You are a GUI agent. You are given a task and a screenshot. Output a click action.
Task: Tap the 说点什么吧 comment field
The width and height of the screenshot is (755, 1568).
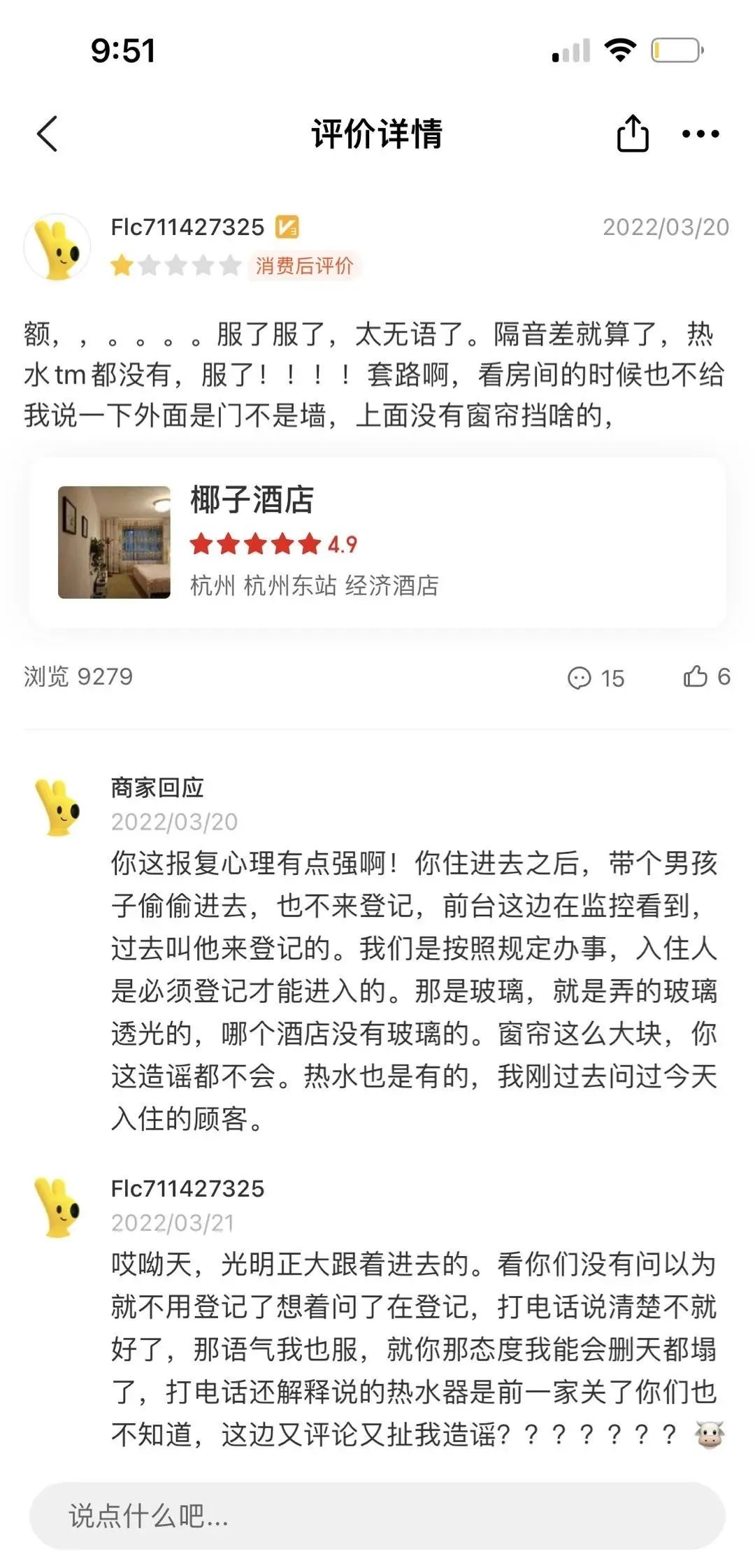[377, 1516]
